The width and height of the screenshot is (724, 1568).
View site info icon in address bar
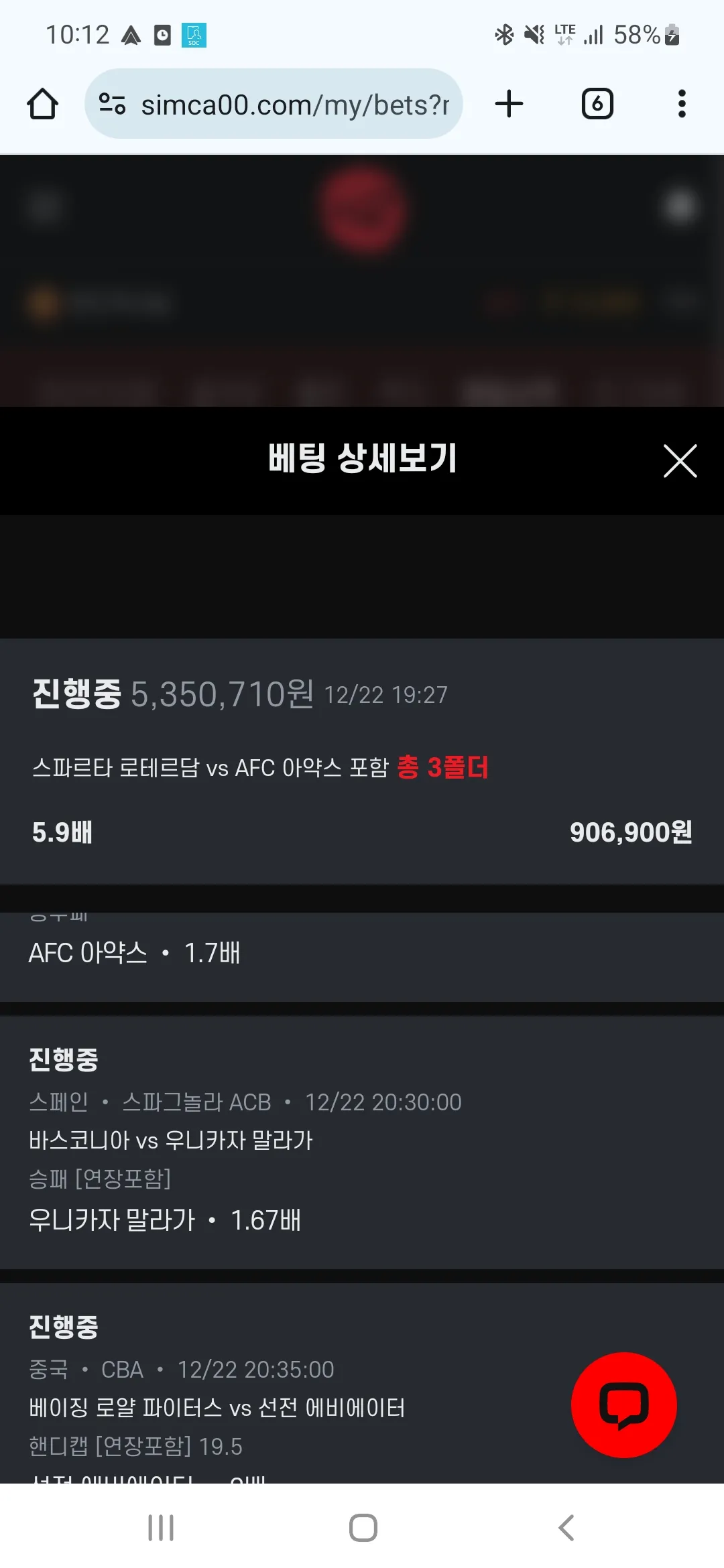[x=112, y=104]
